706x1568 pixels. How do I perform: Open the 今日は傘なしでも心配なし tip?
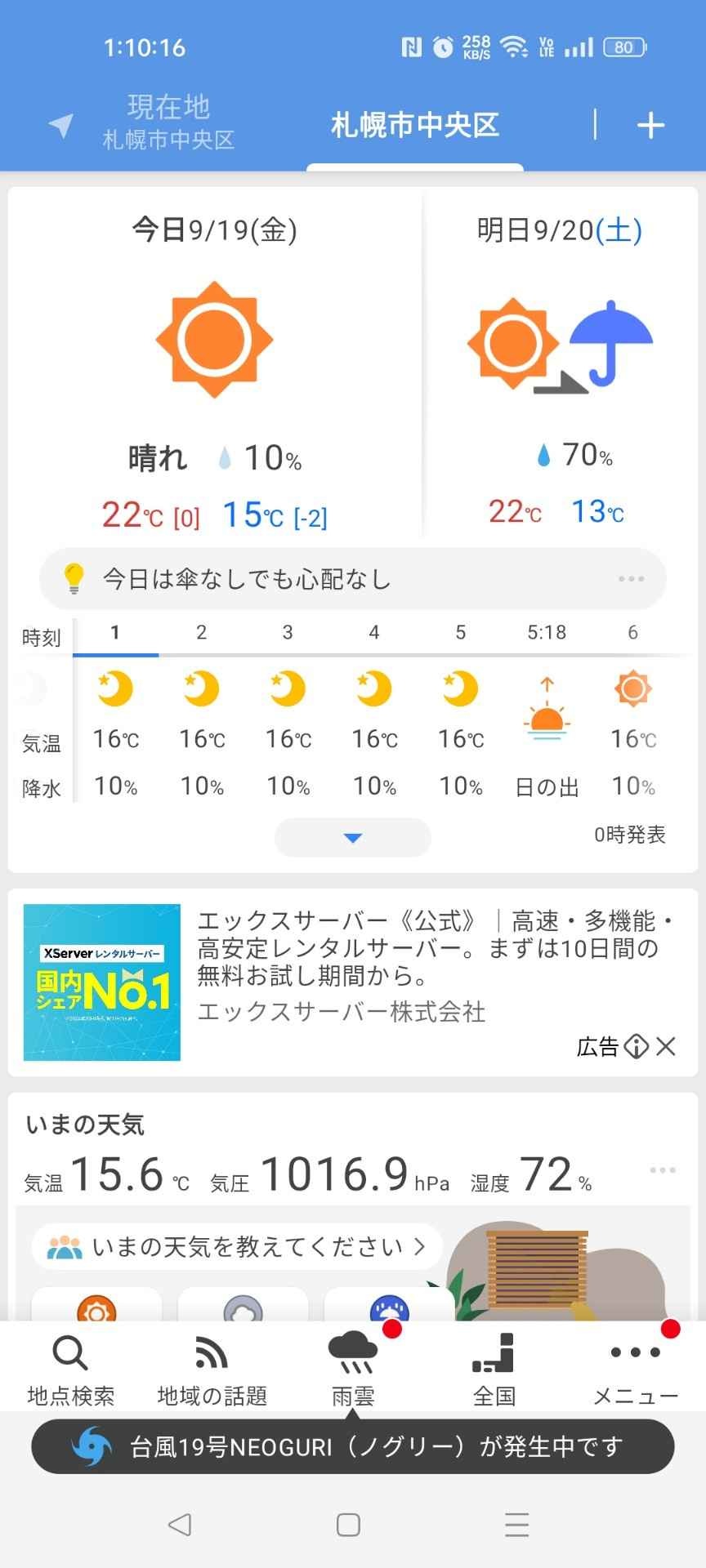coord(351,579)
